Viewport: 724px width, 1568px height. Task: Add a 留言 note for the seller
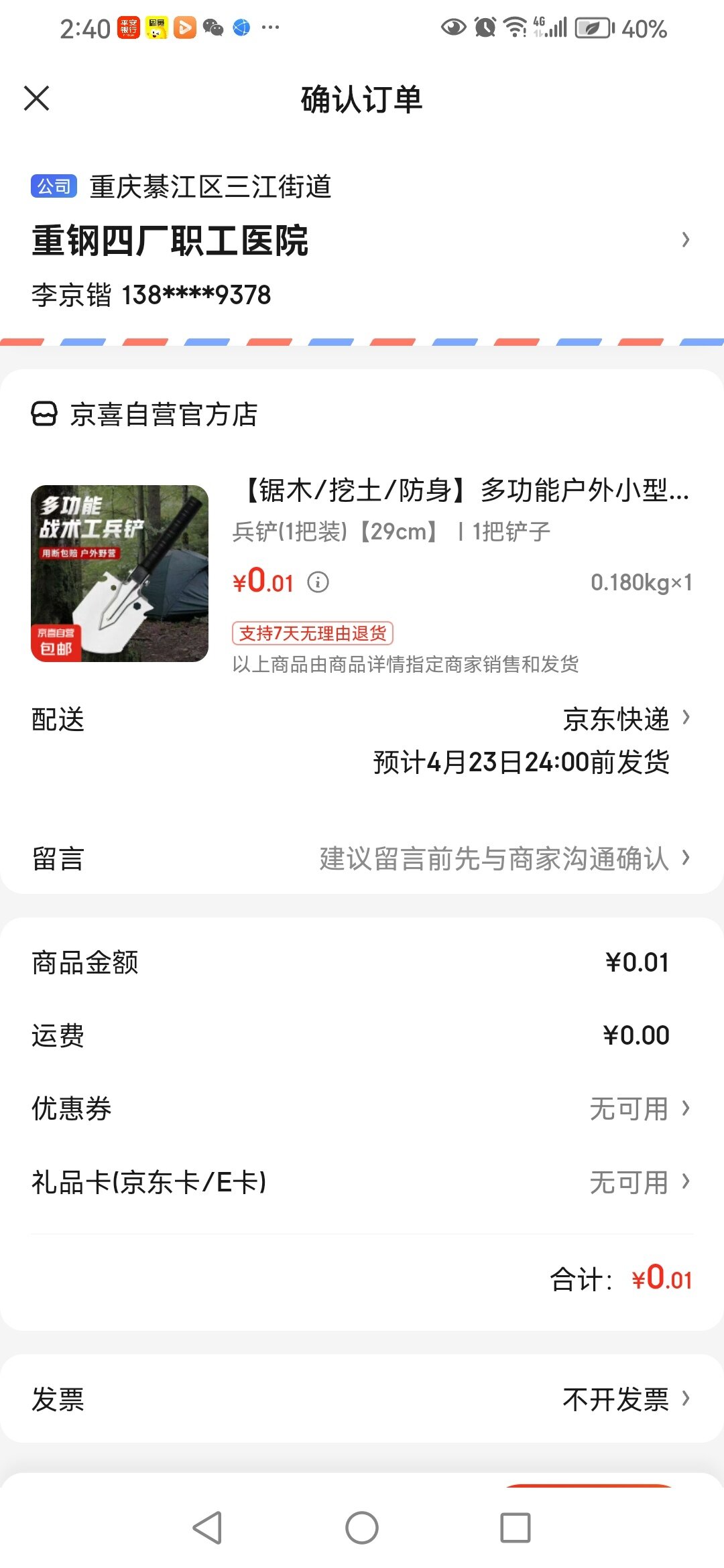pyautogui.click(x=362, y=858)
